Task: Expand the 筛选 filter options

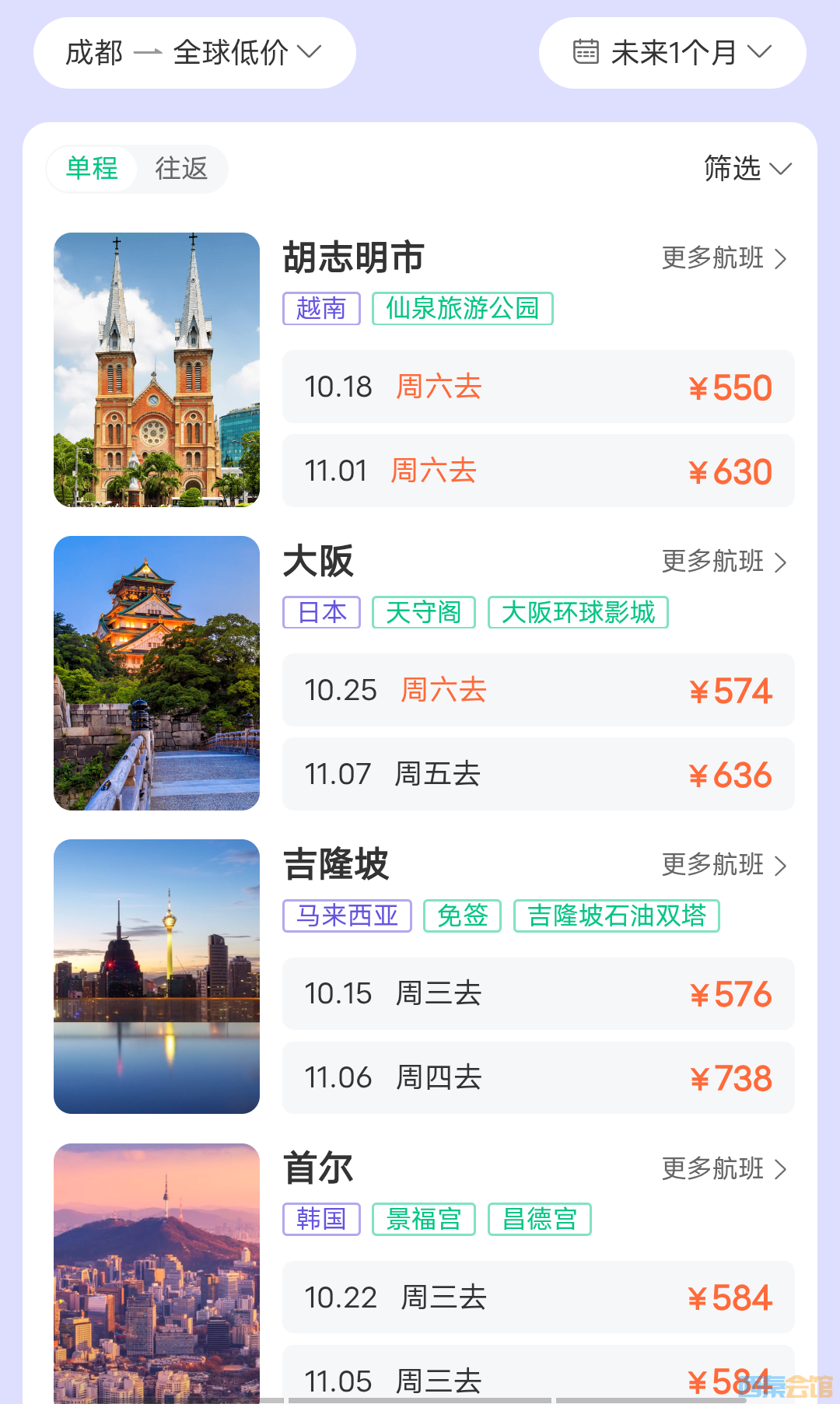Action: point(747,169)
